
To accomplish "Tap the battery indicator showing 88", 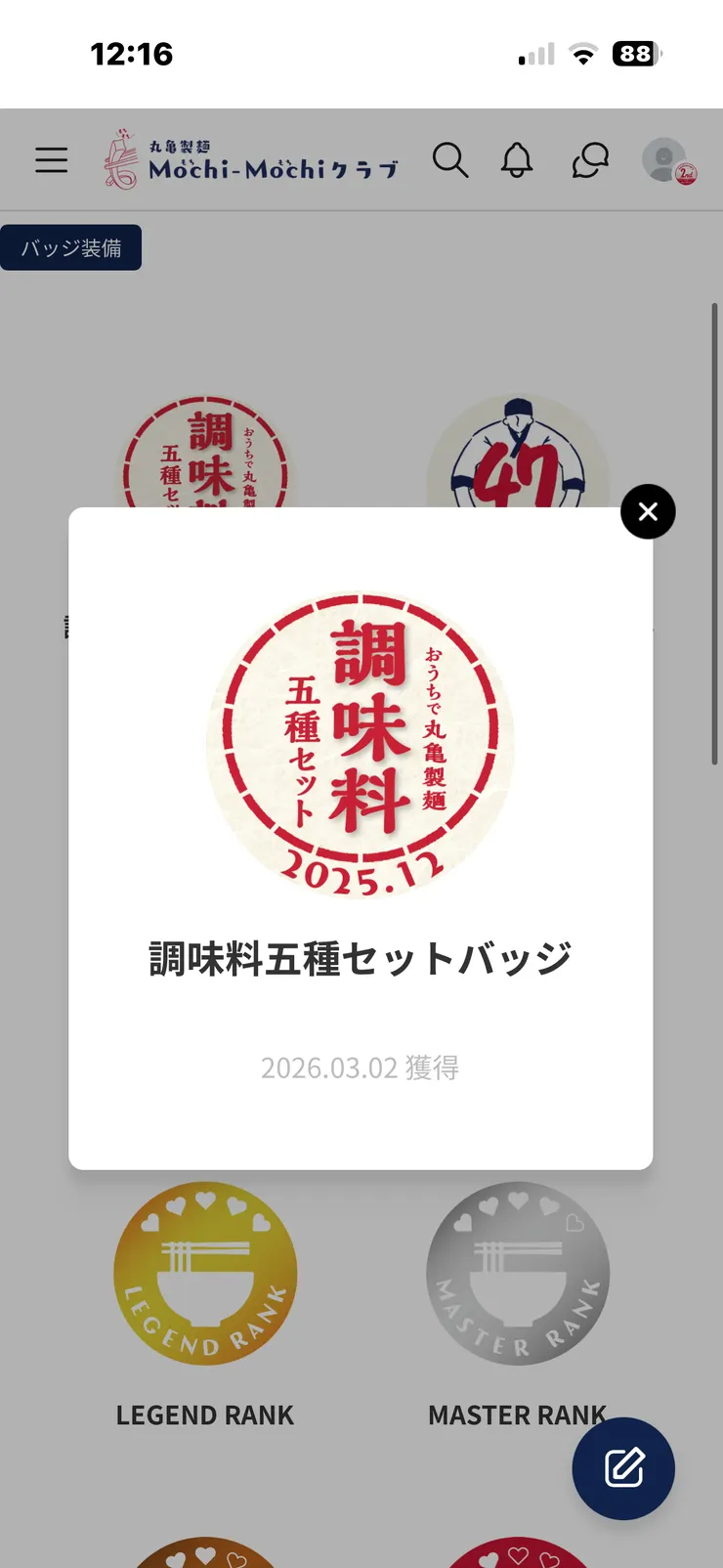I will point(636,55).
